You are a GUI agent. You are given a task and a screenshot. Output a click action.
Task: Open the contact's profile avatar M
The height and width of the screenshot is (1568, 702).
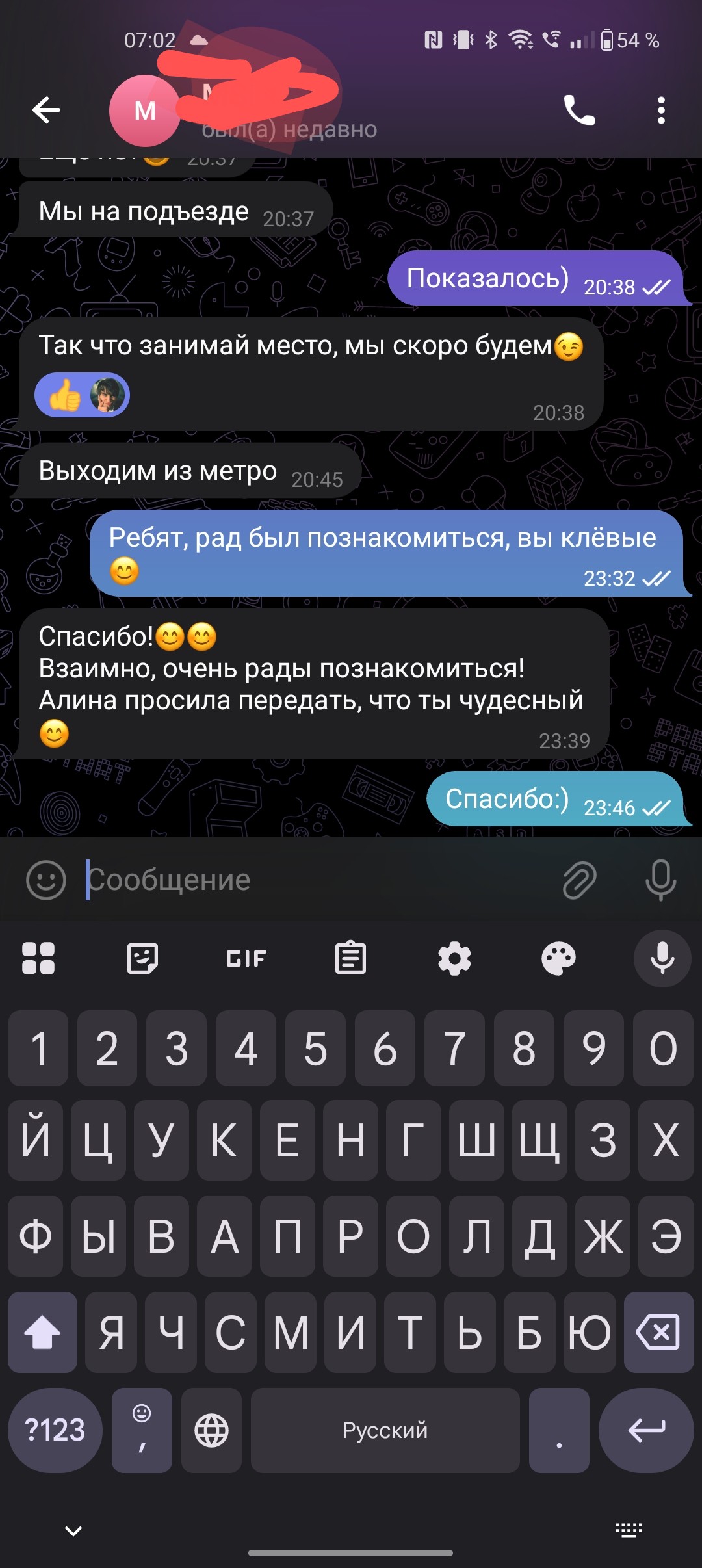pyautogui.click(x=144, y=111)
